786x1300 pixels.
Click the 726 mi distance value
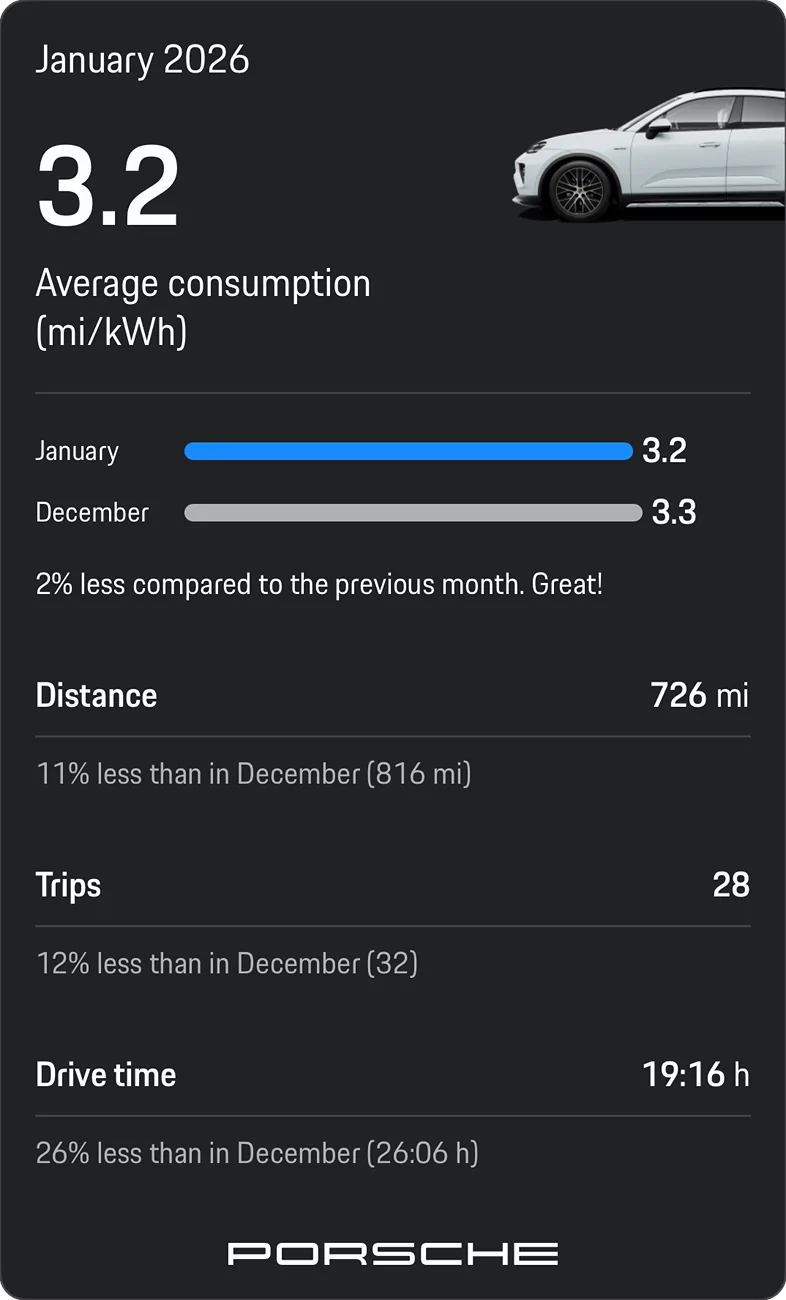pos(698,695)
